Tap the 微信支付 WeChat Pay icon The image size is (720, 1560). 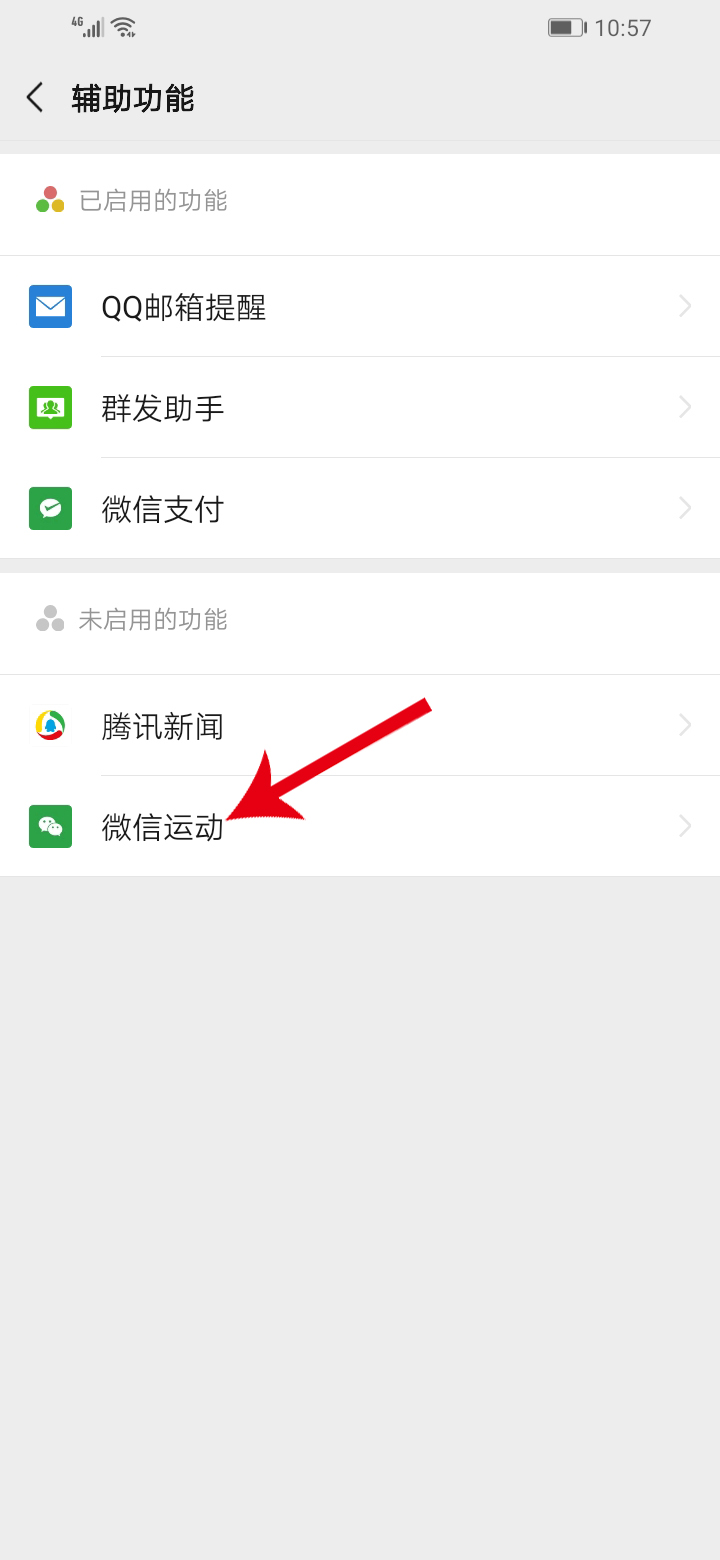point(50,508)
